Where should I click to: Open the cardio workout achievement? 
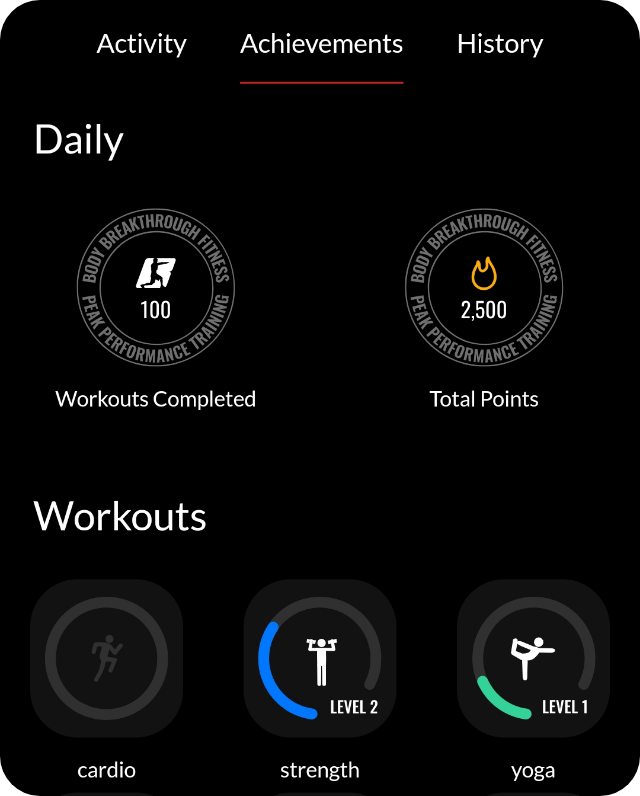pos(107,658)
